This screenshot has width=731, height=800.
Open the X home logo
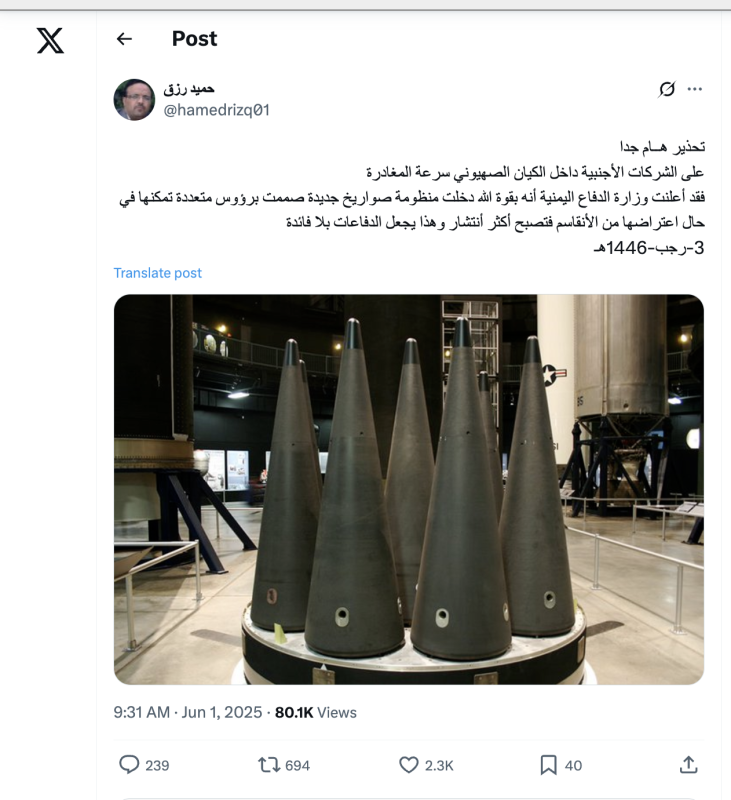pyautogui.click(x=50, y=40)
